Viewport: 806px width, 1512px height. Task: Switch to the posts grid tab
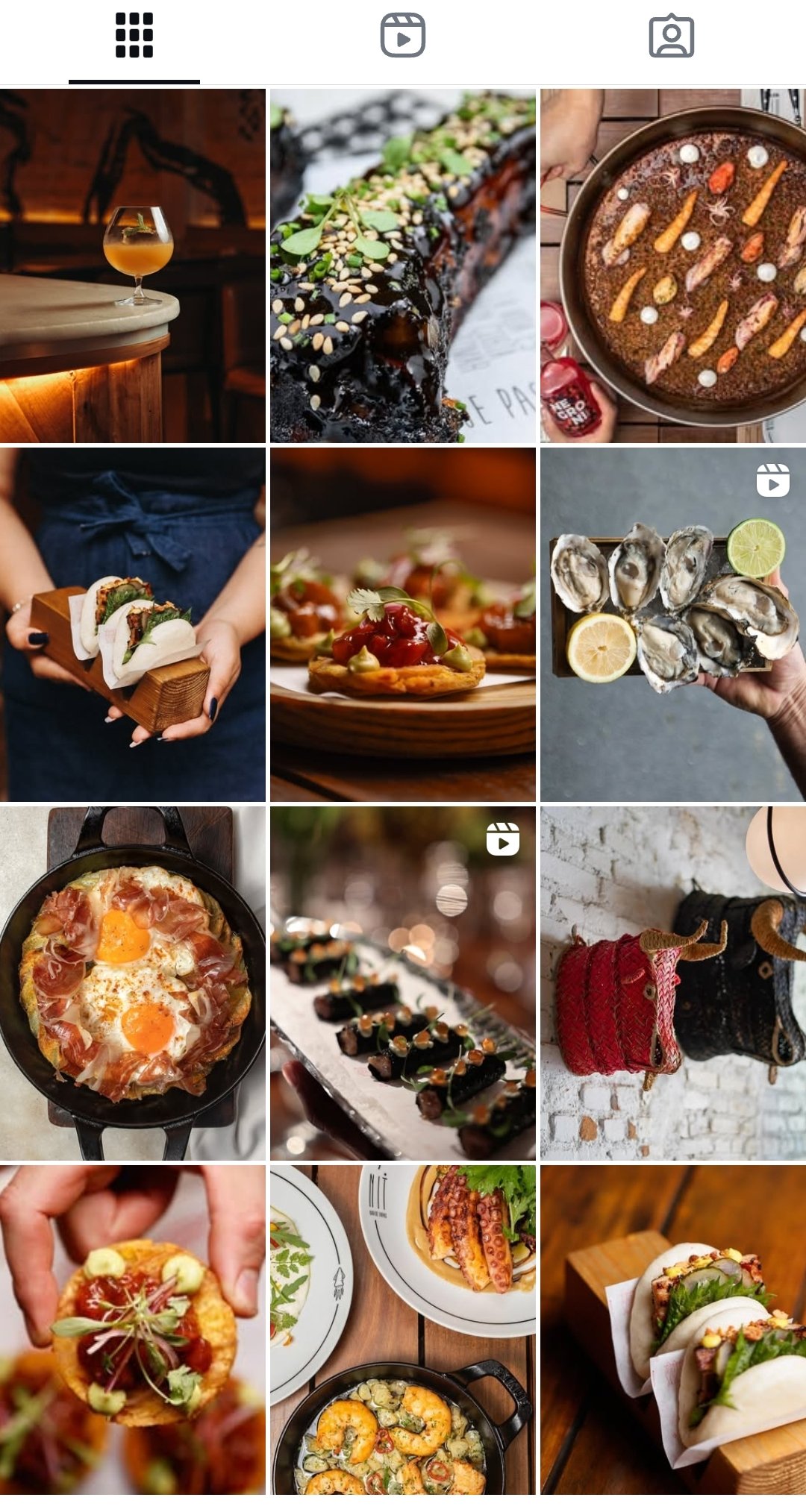[x=134, y=36]
